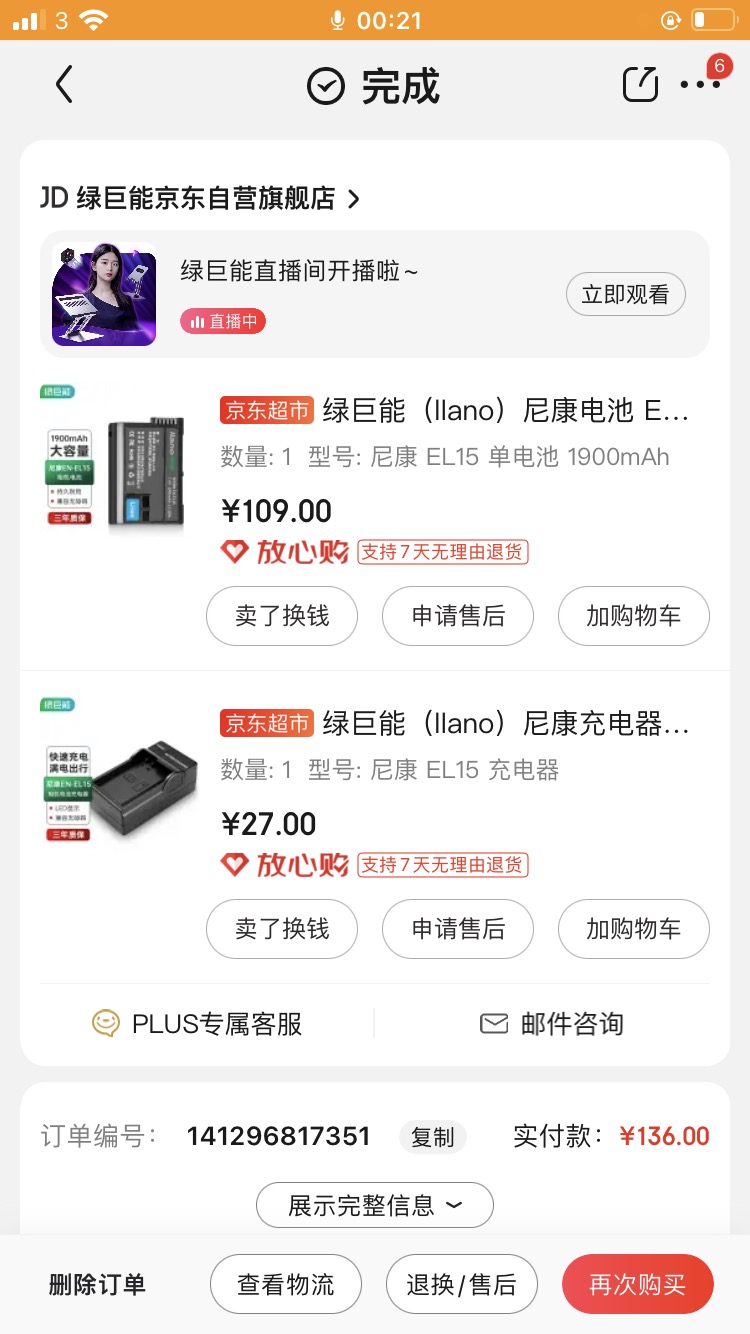
Task: Go back from the order page
Action: tap(64, 85)
